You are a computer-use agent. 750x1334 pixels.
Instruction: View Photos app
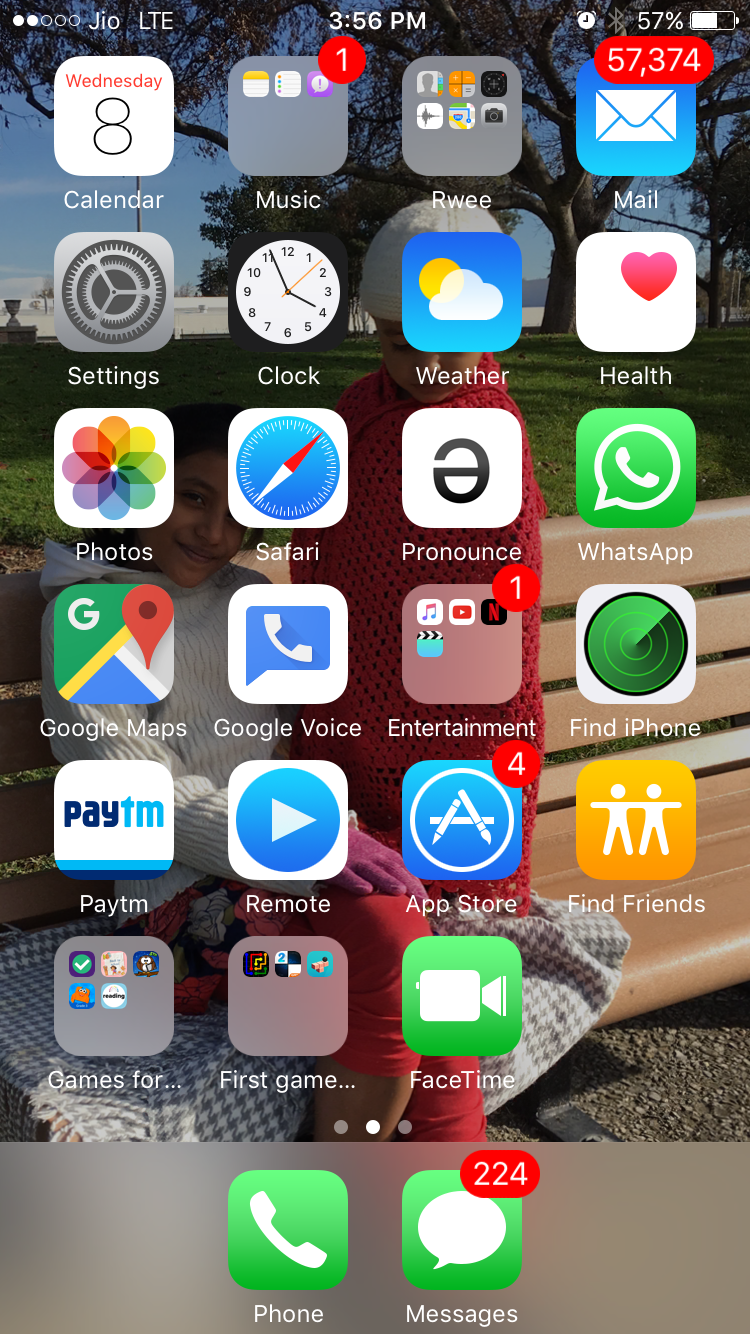click(114, 468)
